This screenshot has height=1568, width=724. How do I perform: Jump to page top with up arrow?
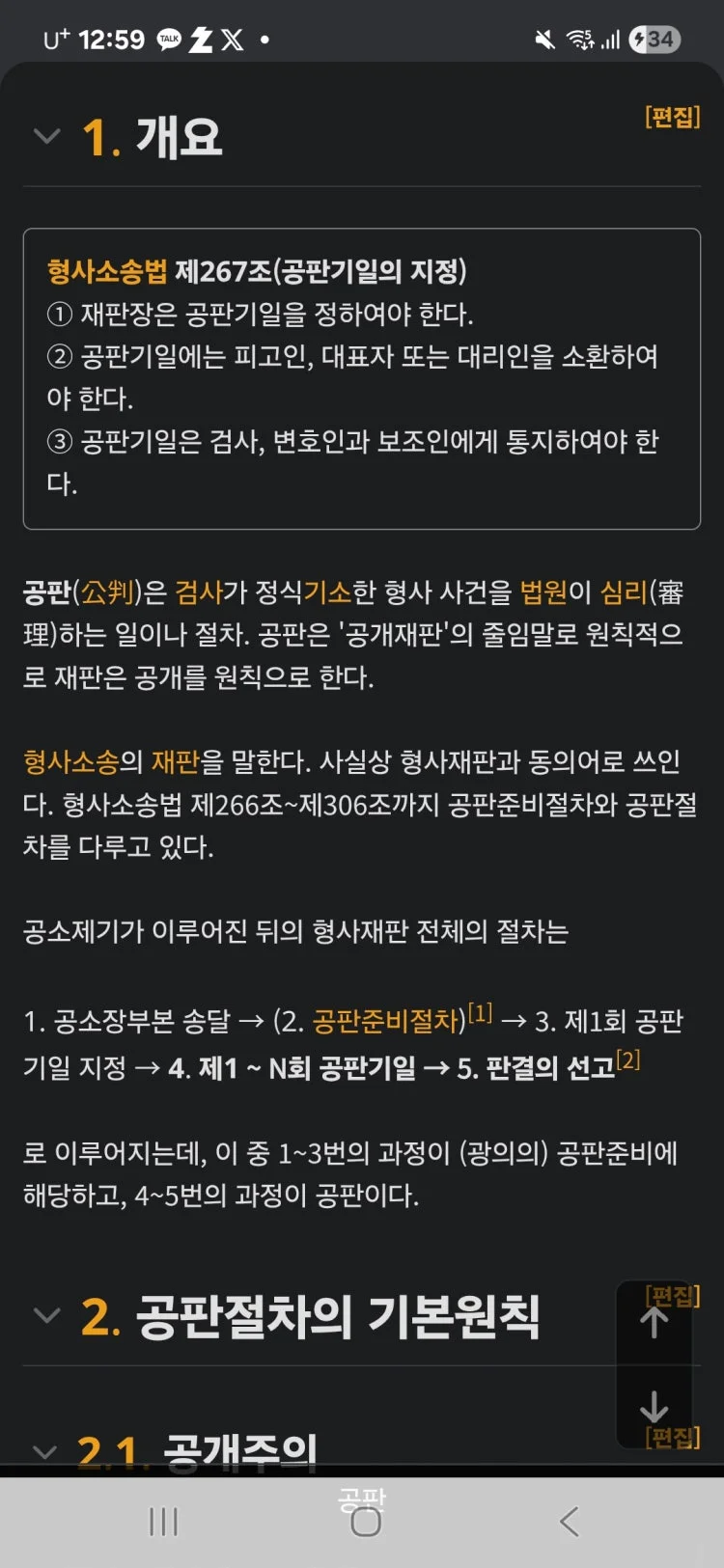(654, 1322)
